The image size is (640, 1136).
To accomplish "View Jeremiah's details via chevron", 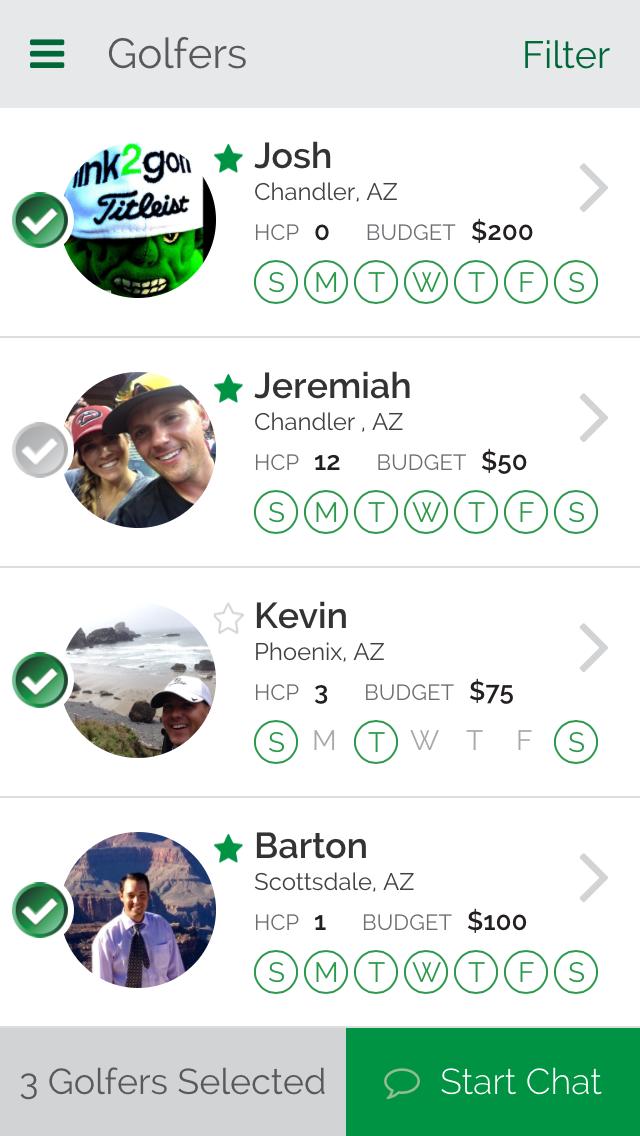I will tap(593, 418).
